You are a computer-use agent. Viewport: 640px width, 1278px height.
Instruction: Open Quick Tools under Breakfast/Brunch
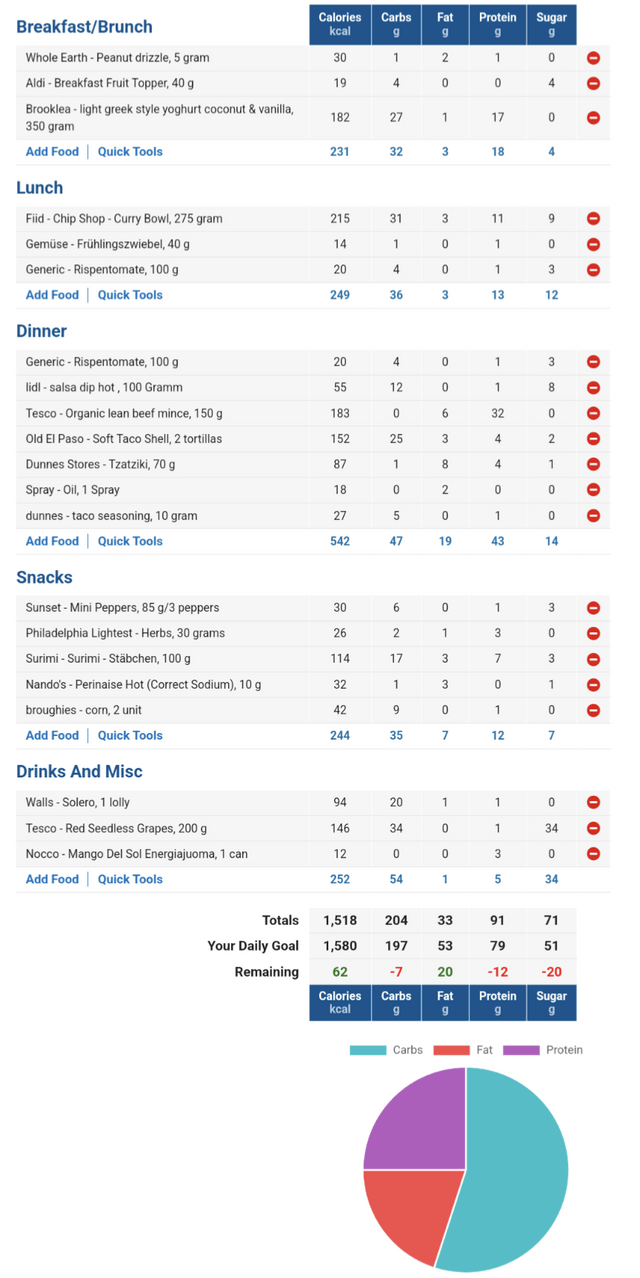coord(130,152)
